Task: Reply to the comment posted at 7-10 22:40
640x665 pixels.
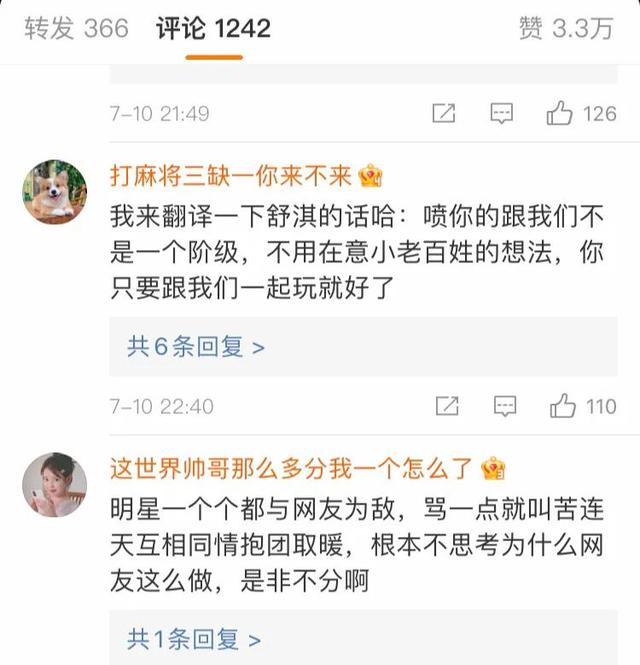Action: (x=506, y=406)
